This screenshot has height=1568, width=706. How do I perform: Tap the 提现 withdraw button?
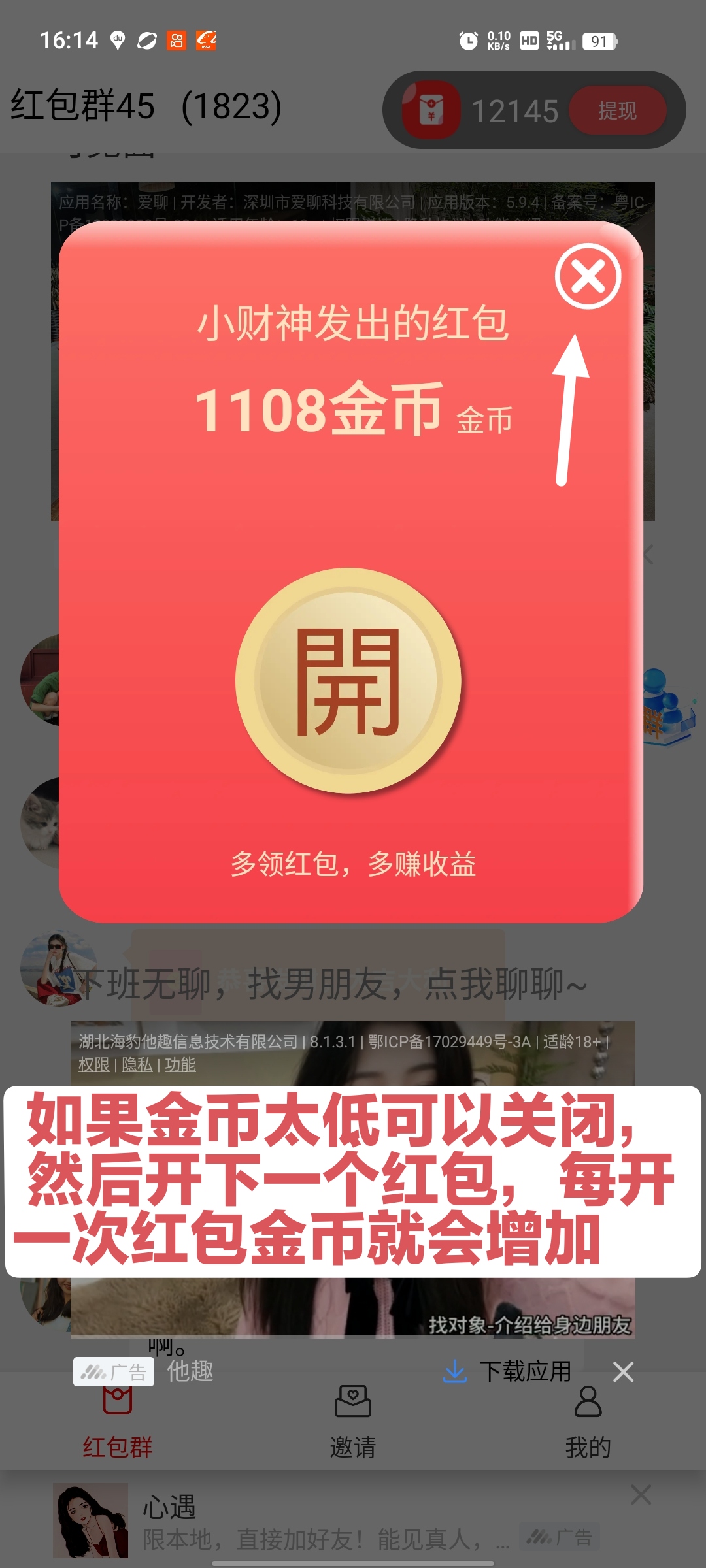[x=617, y=110]
